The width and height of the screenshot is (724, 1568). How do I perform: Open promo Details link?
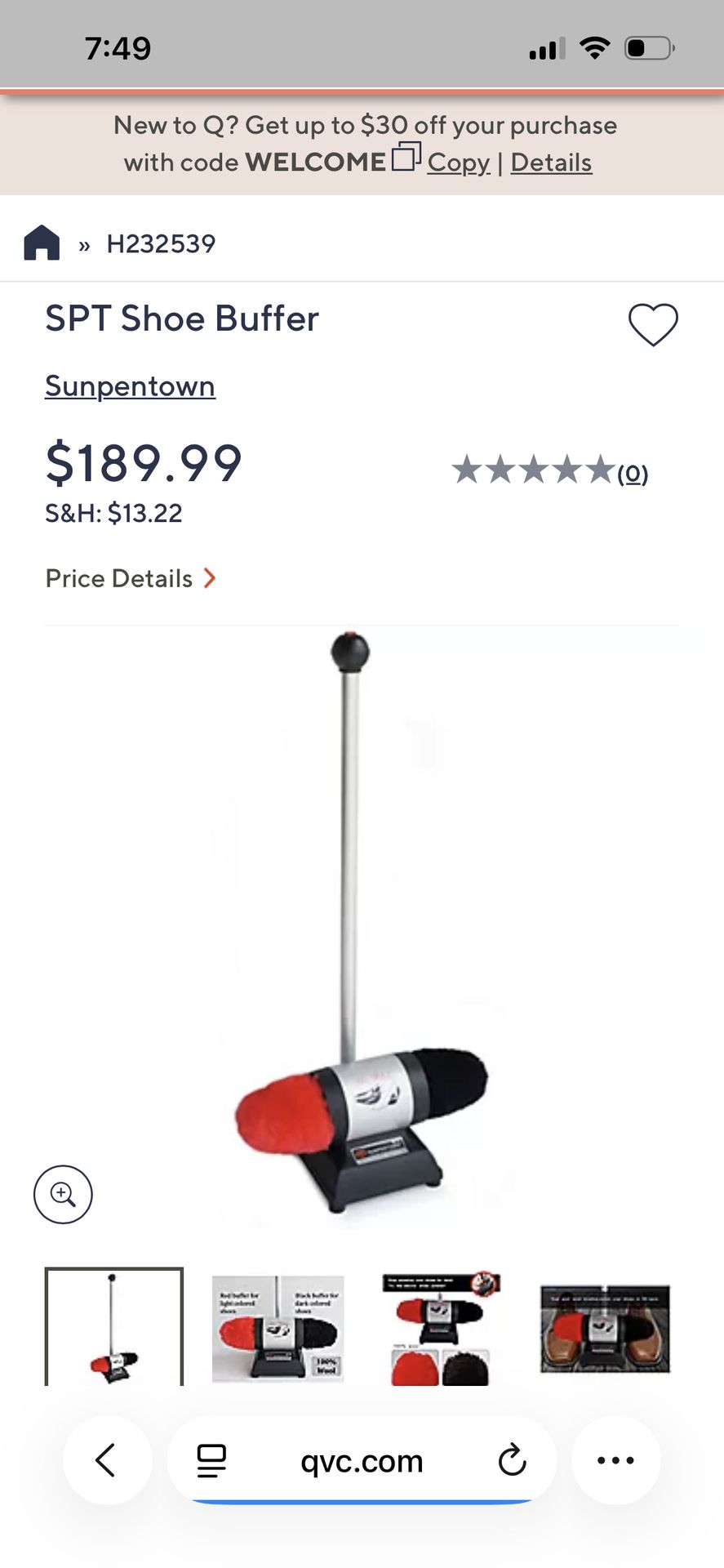pos(551,162)
